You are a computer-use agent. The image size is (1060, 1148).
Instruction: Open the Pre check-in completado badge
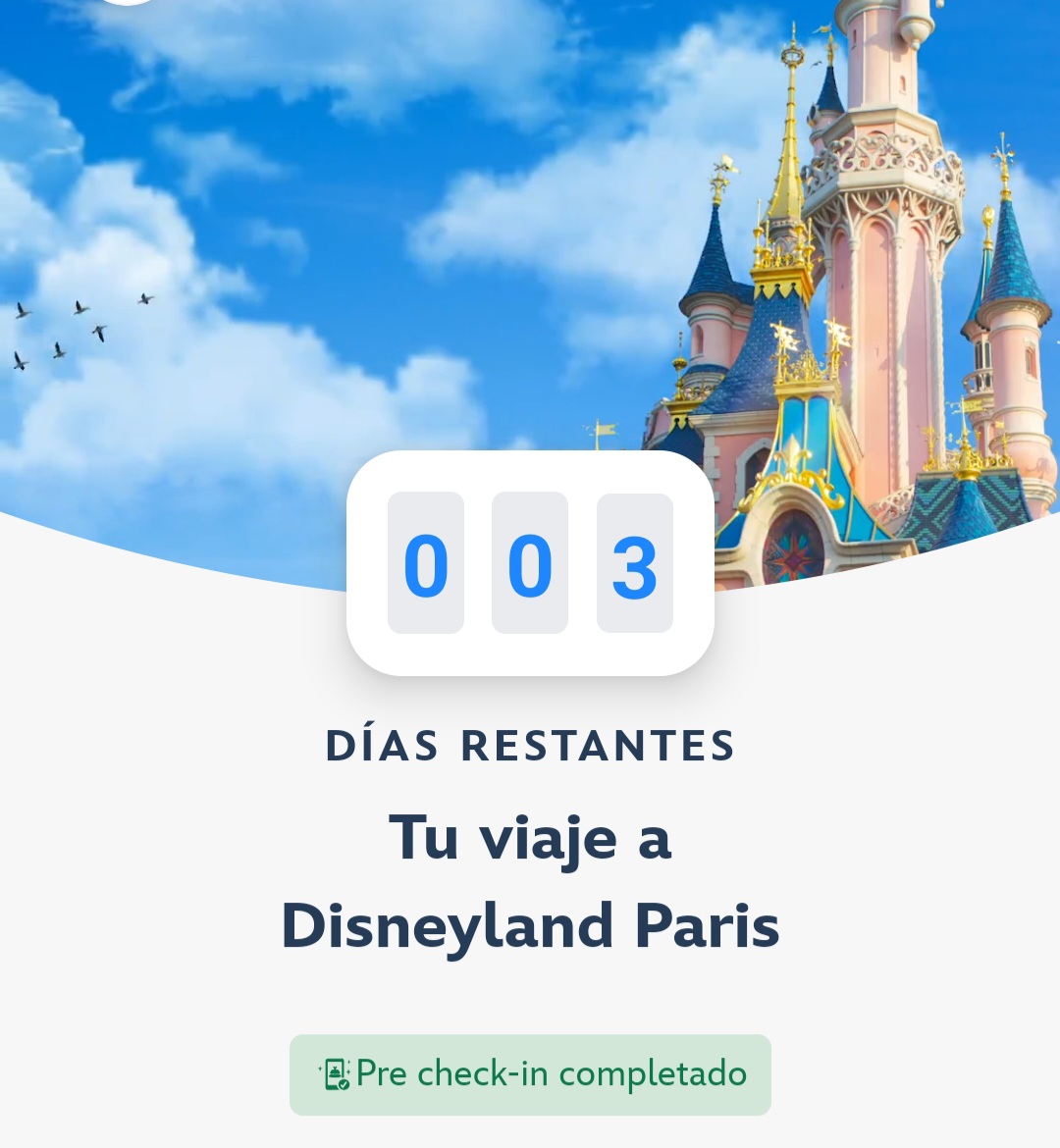point(530,1074)
